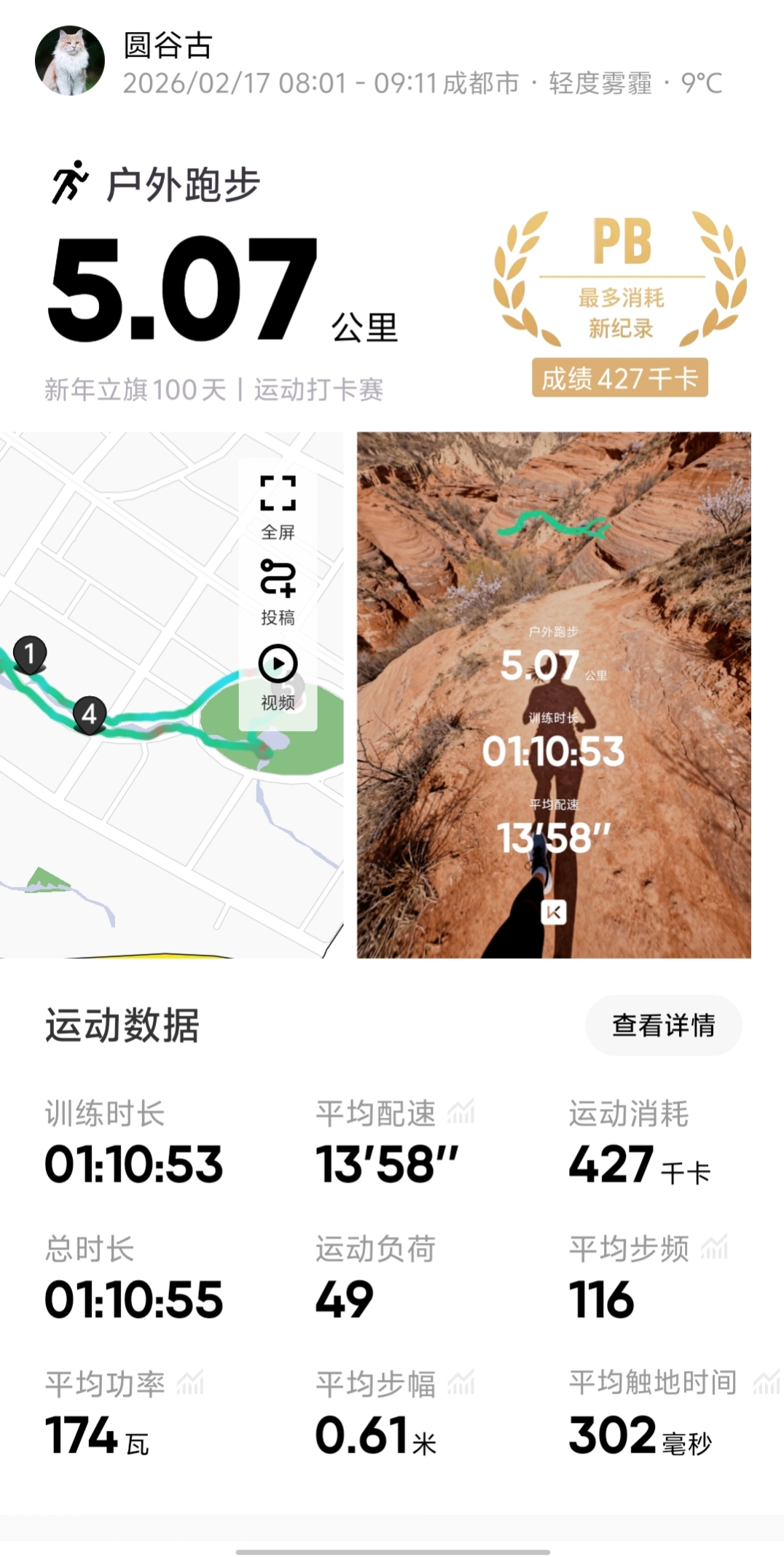Play the route video (视频)
784x1557 pixels.
tap(278, 676)
